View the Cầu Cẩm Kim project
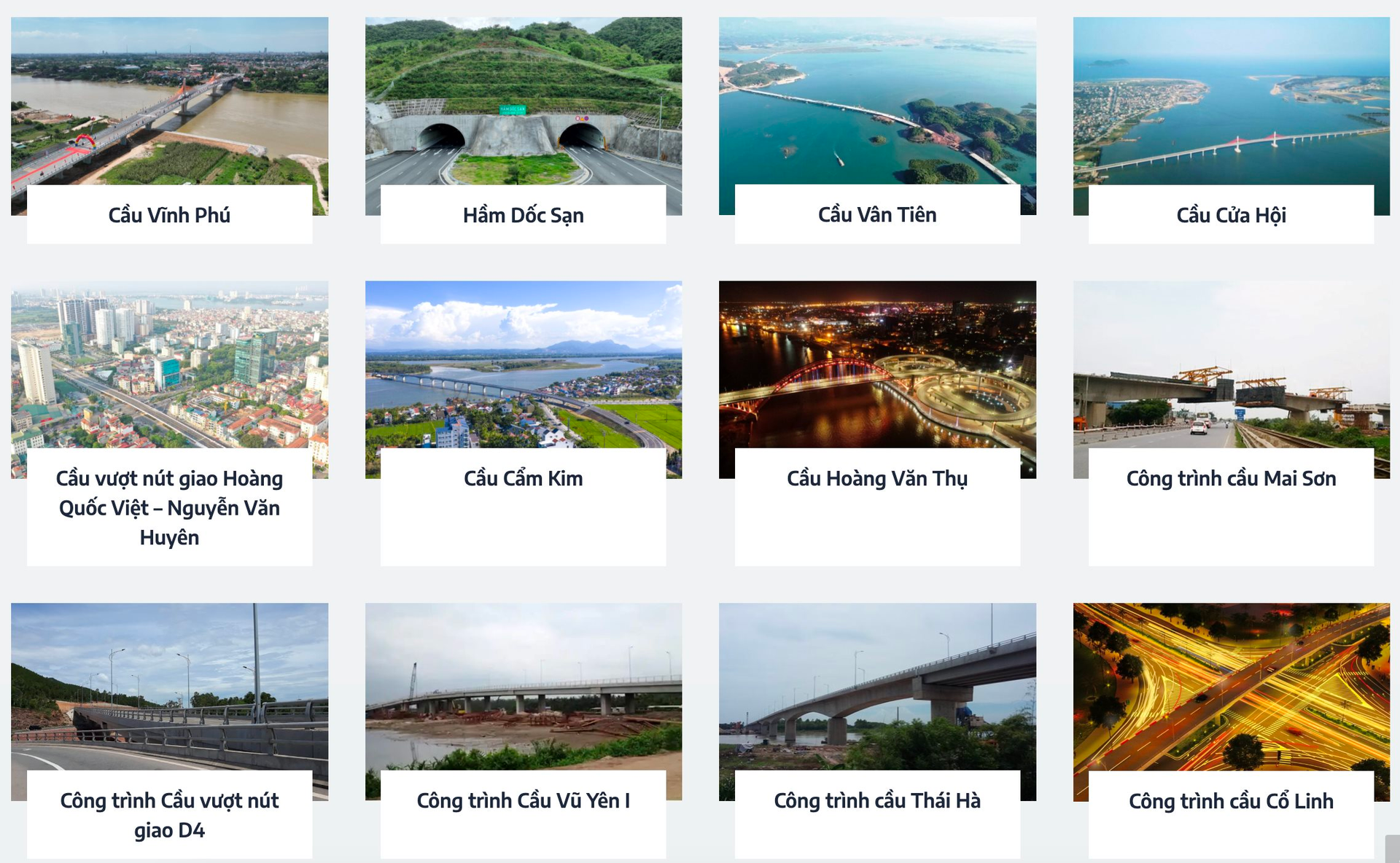 pos(523,478)
